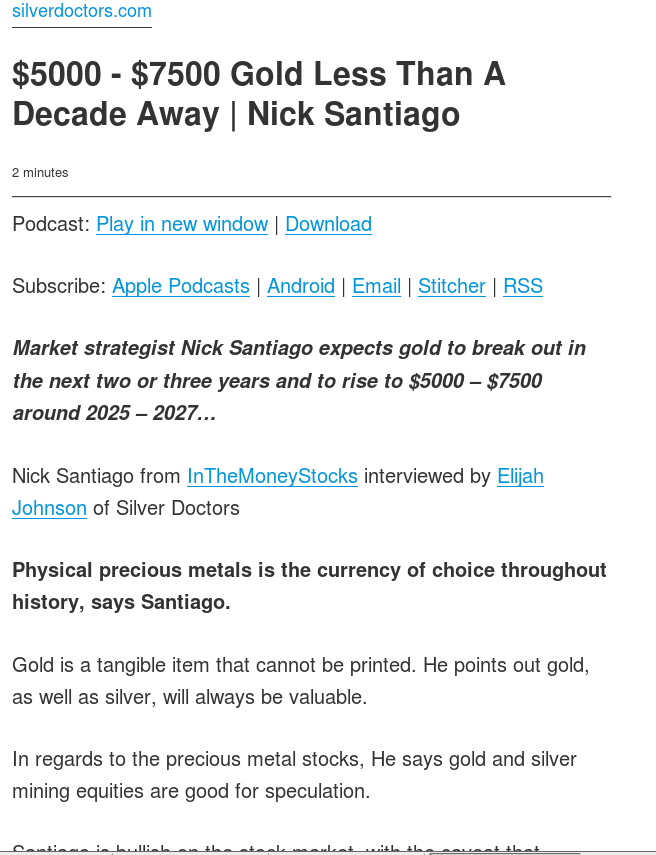Screen dimensions: 656x855
Task: Subscribe by Email
Action: click(376, 286)
